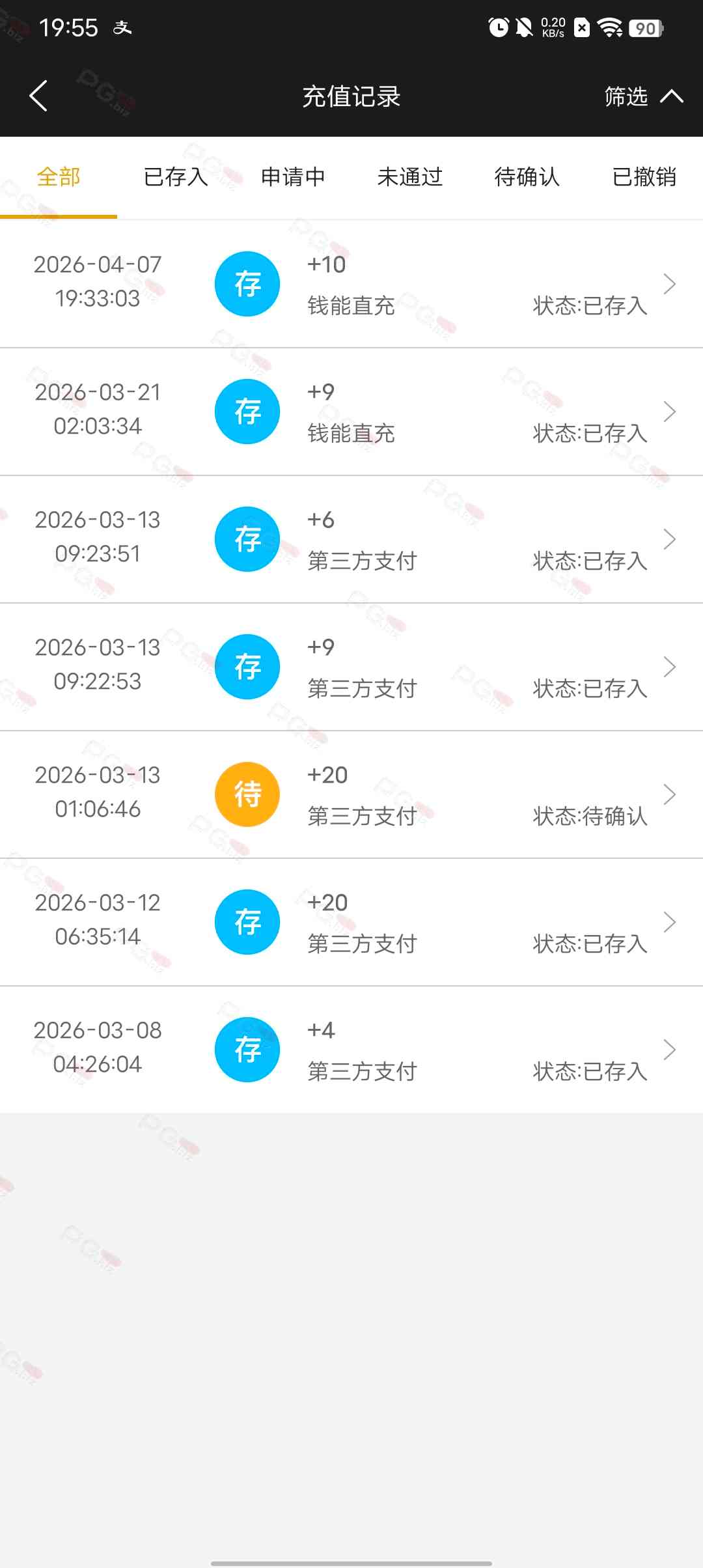The image size is (703, 1568).
Task: Open the 筛选 filter dropdown
Action: [x=643, y=96]
